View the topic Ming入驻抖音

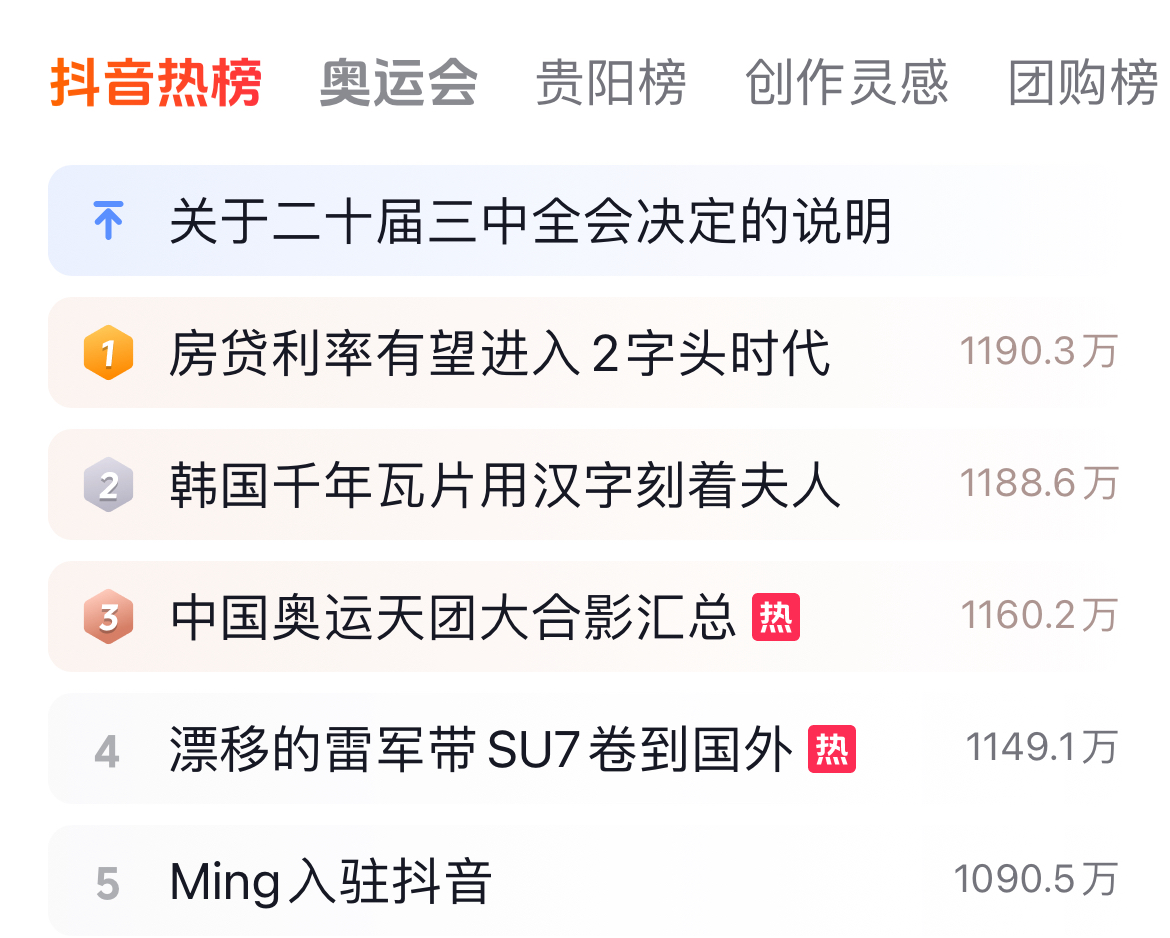(331, 881)
